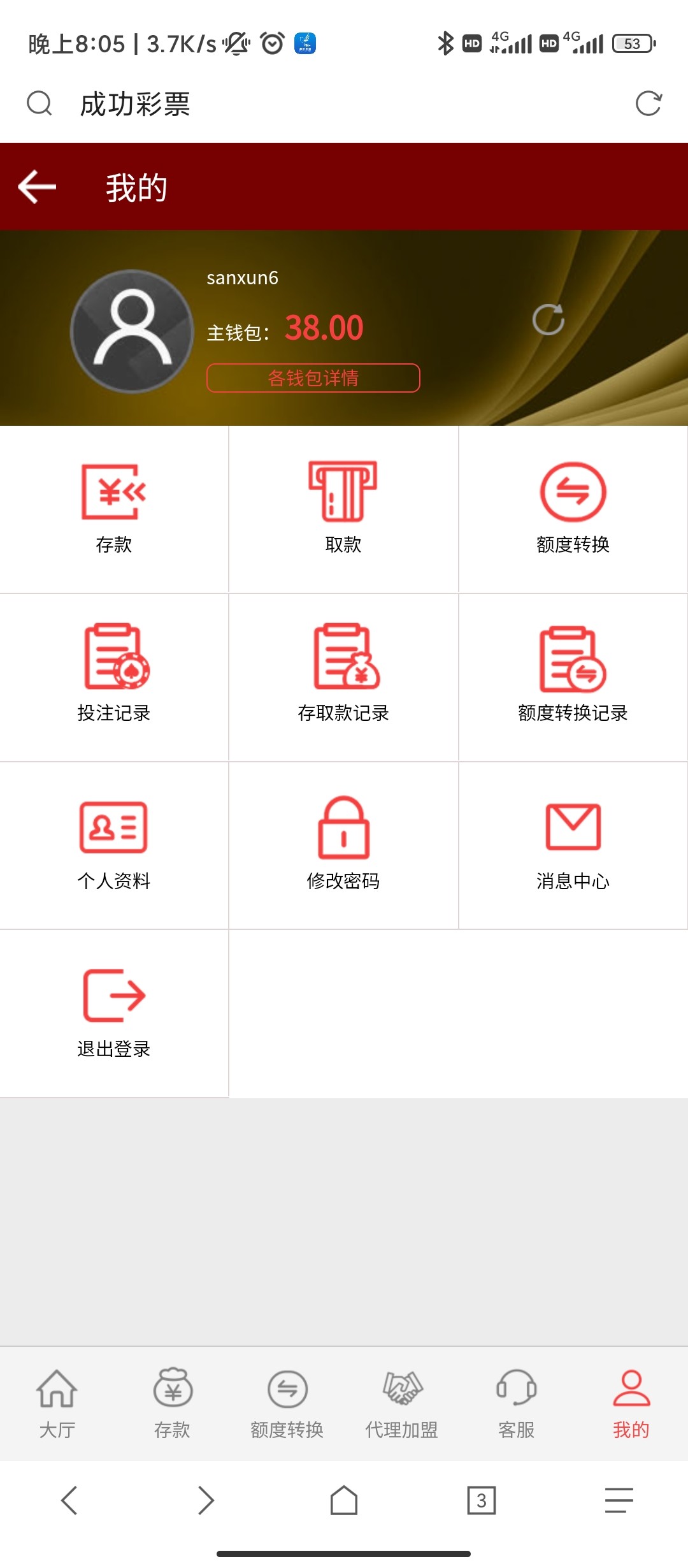Refresh the 主钱包 balance
Viewport: 688px width, 1568px height.
pyautogui.click(x=548, y=319)
